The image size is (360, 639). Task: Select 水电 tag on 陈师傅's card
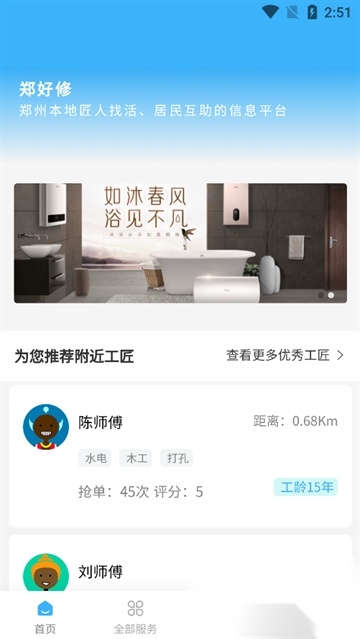click(x=95, y=458)
